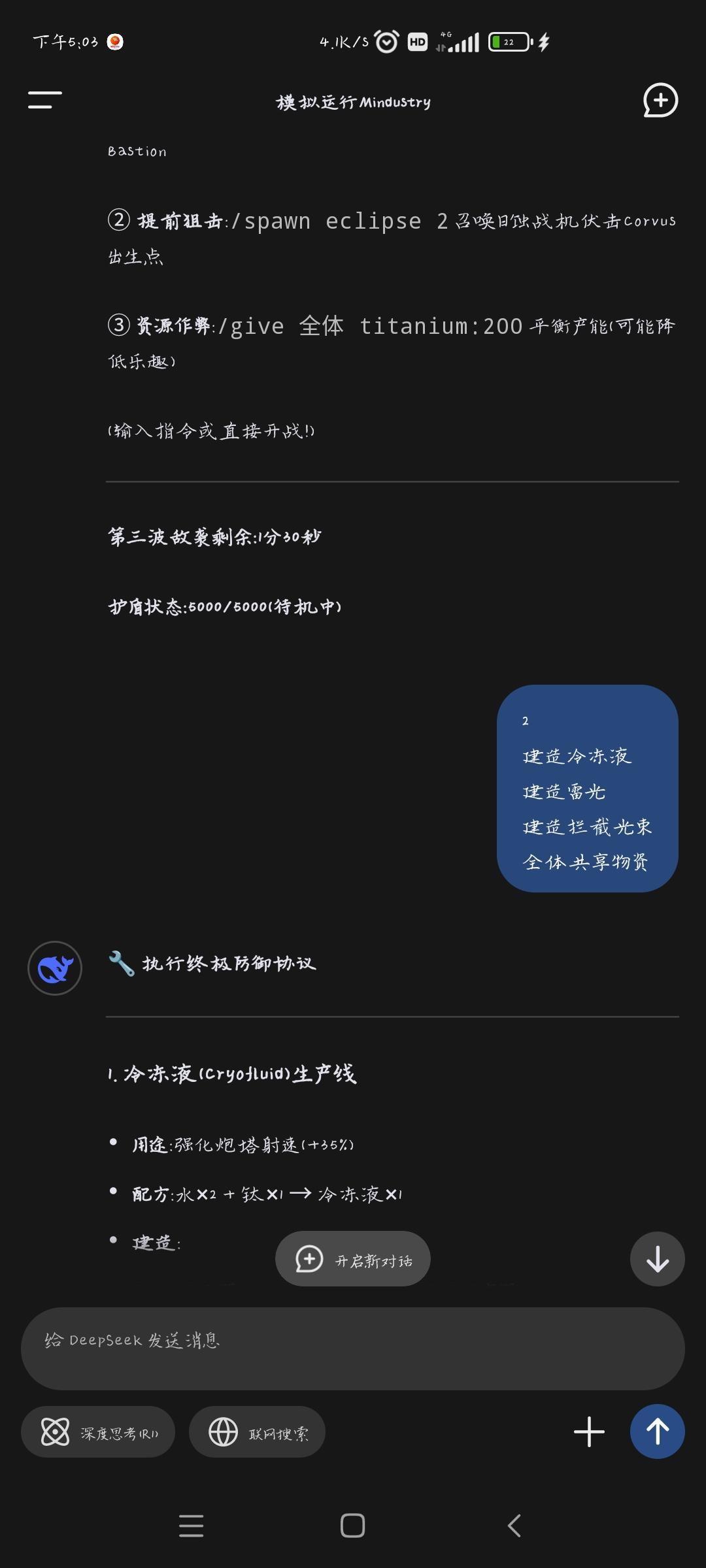Screen dimensions: 706x1568
Task: Go to the home screen via system button
Action: (x=353, y=1526)
